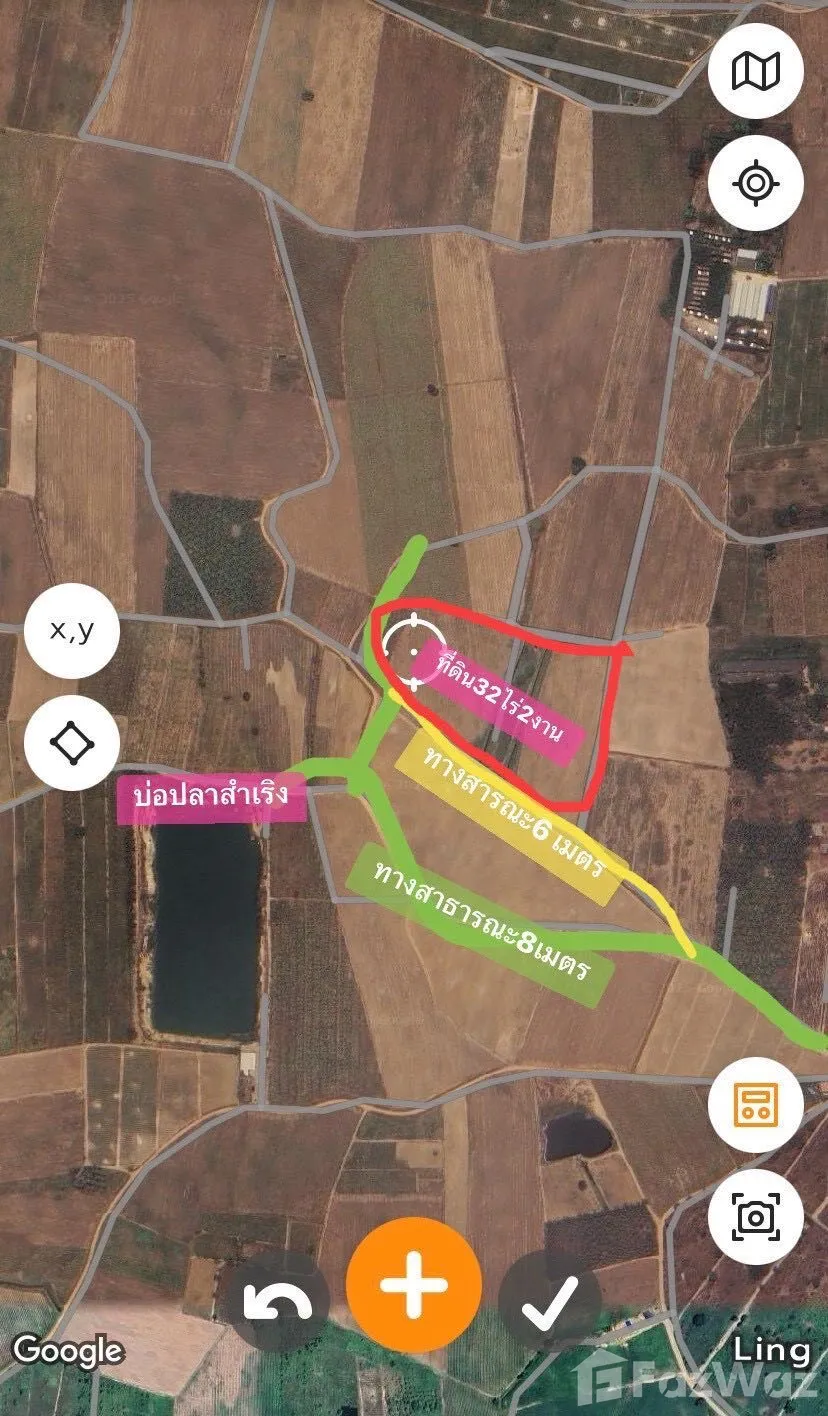Viewport: 828px width, 1416px height.
Task: Center map on my current location
Action: click(x=756, y=183)
